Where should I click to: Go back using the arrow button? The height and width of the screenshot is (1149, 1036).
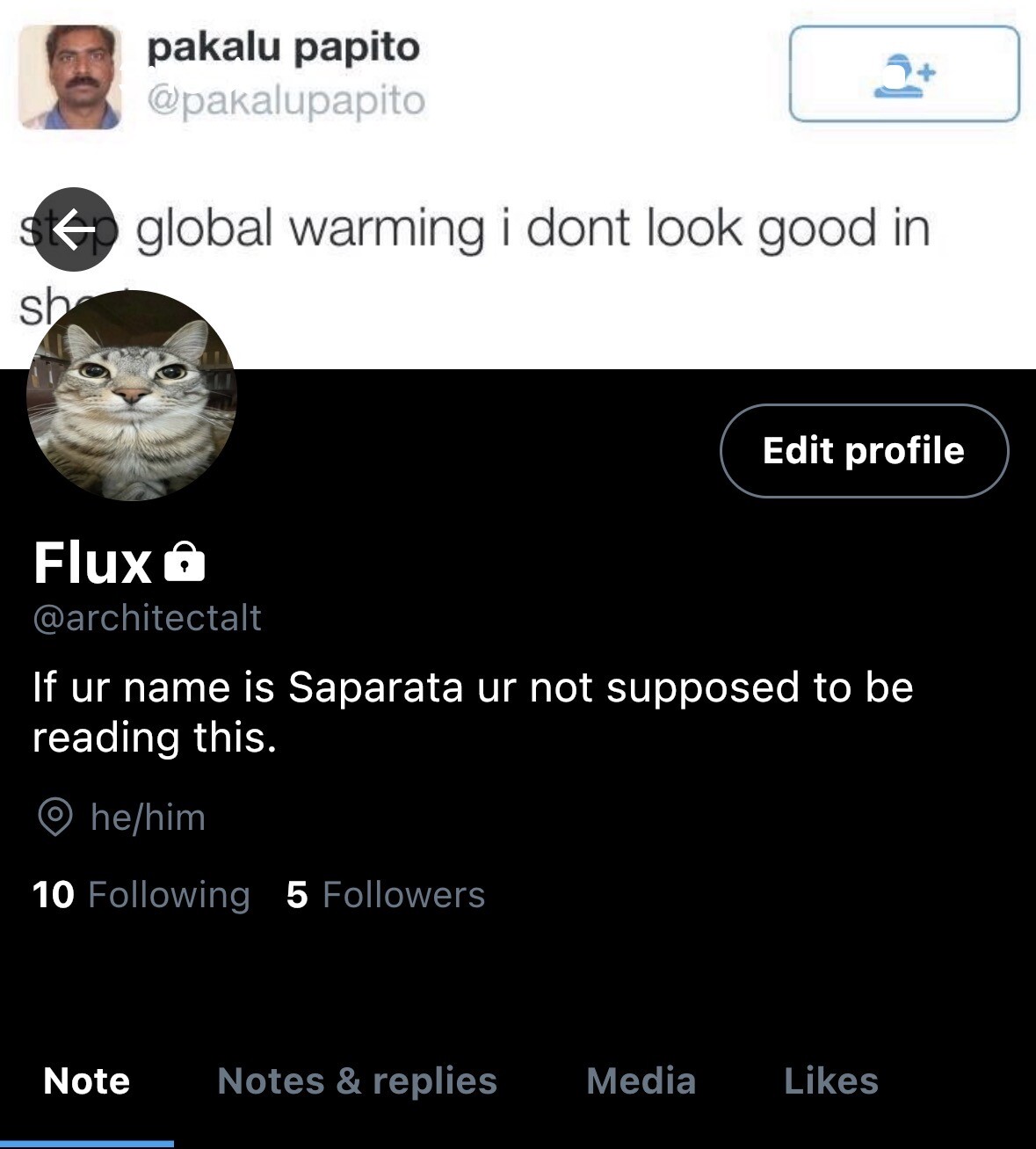75,229
